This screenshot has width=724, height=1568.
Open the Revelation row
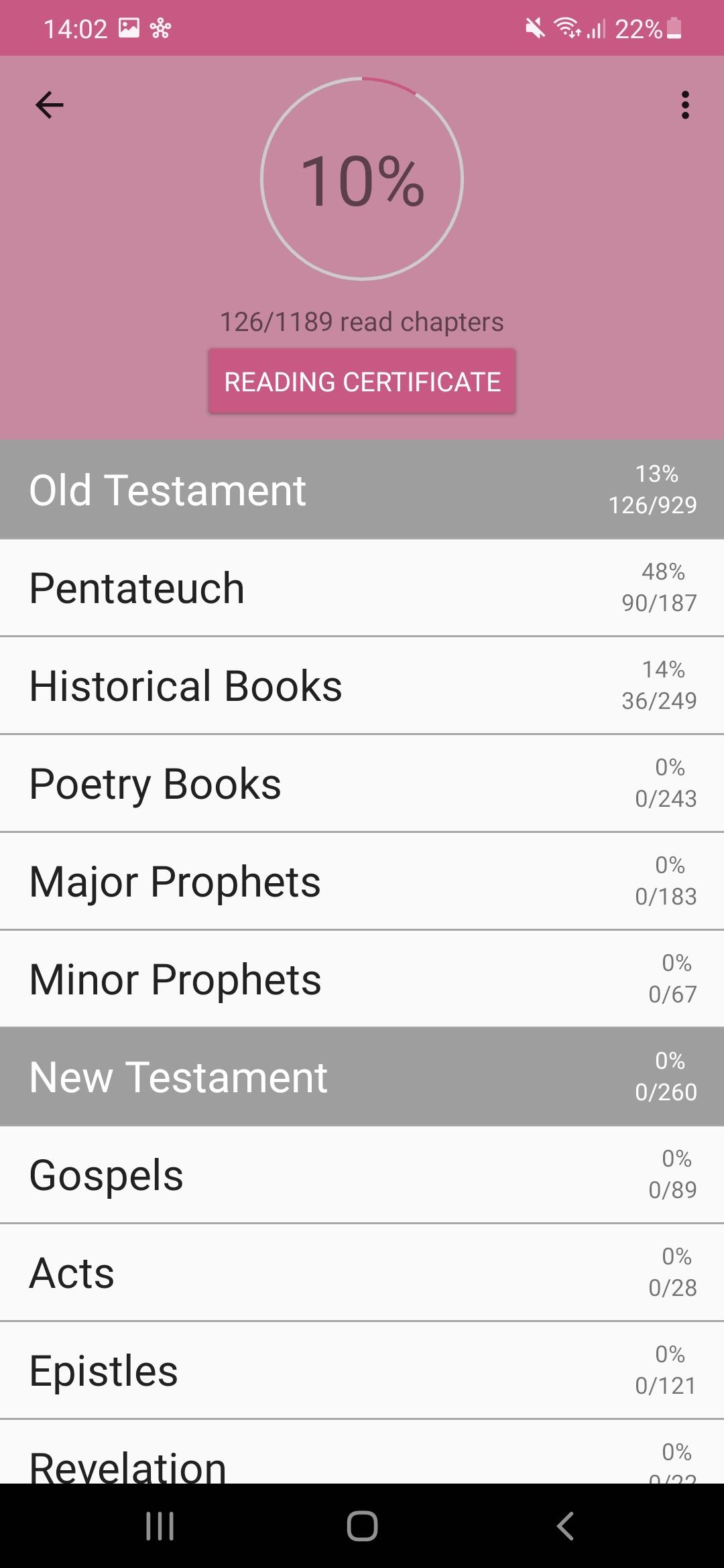click(362, 1451)
